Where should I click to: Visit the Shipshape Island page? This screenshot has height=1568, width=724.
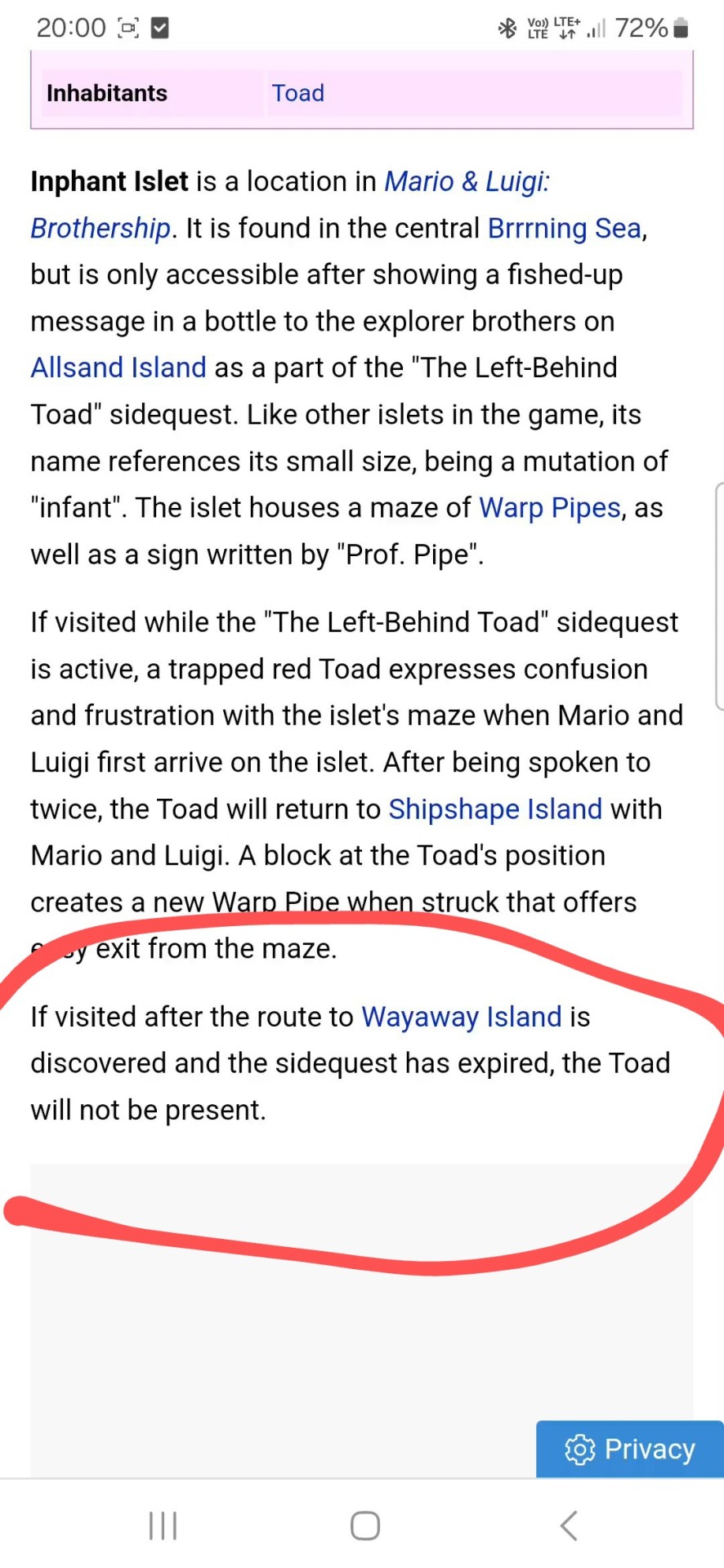[494, 808]
